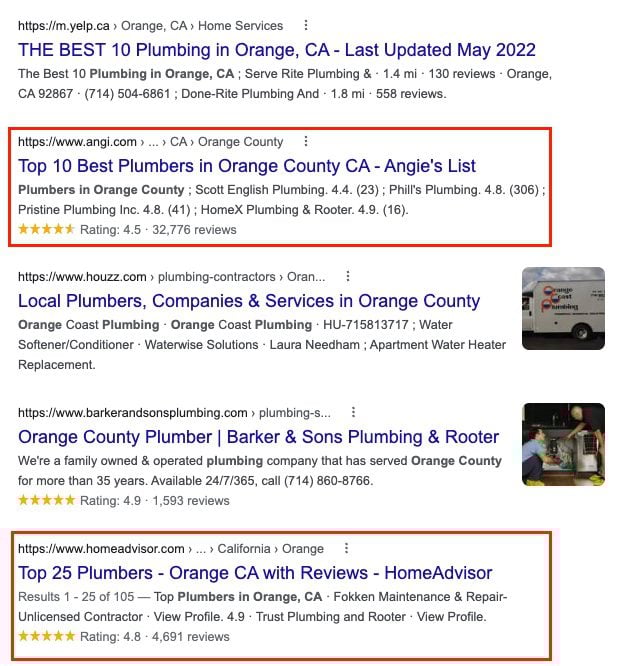The image size is (617, 666).
Task: Open the three-dot menu beside the angi.com URL
Action: click(x=306, y=142)
